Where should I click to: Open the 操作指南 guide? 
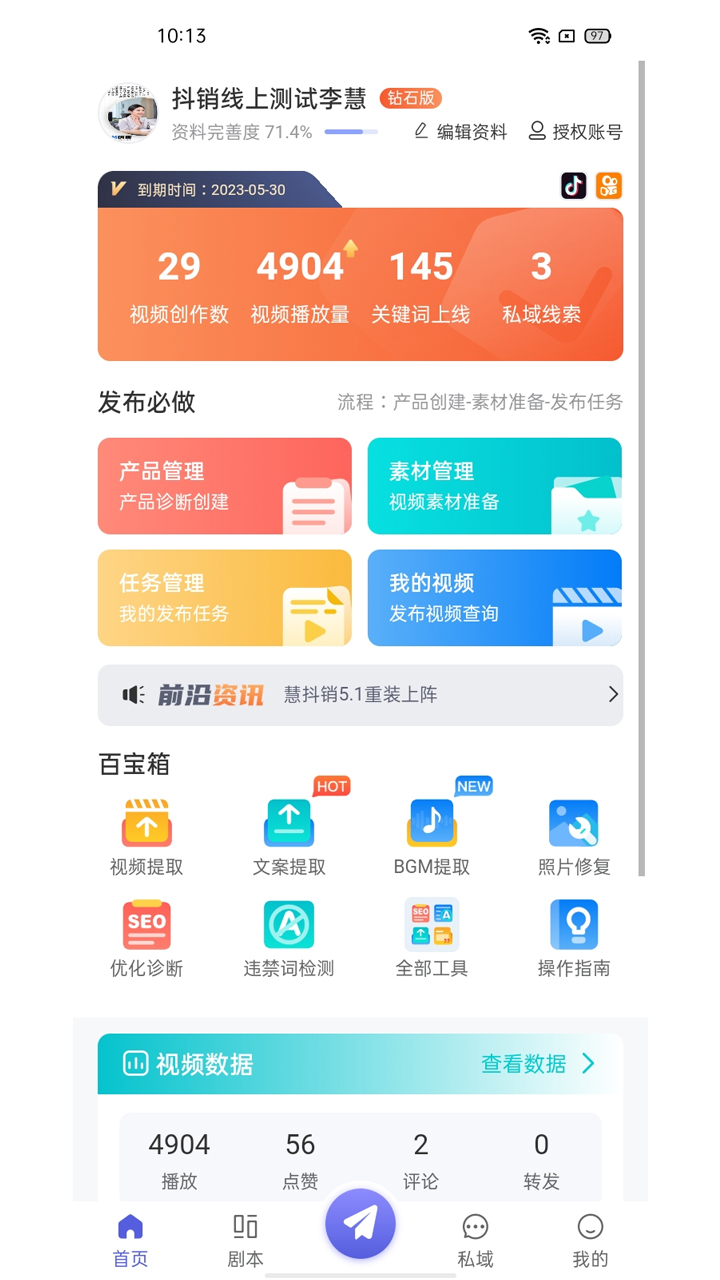(574, 938)
